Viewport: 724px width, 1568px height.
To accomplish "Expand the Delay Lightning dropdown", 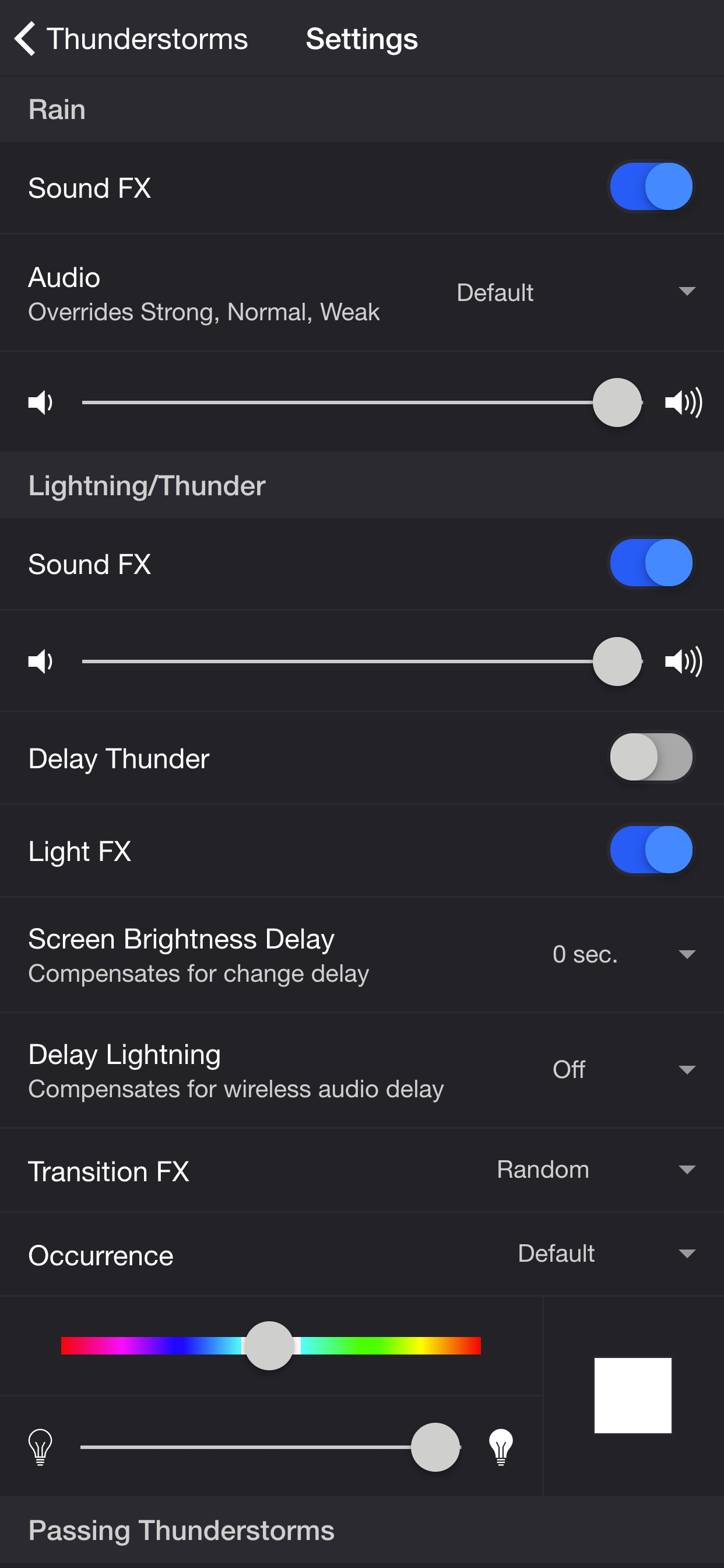I will 623,1069.
